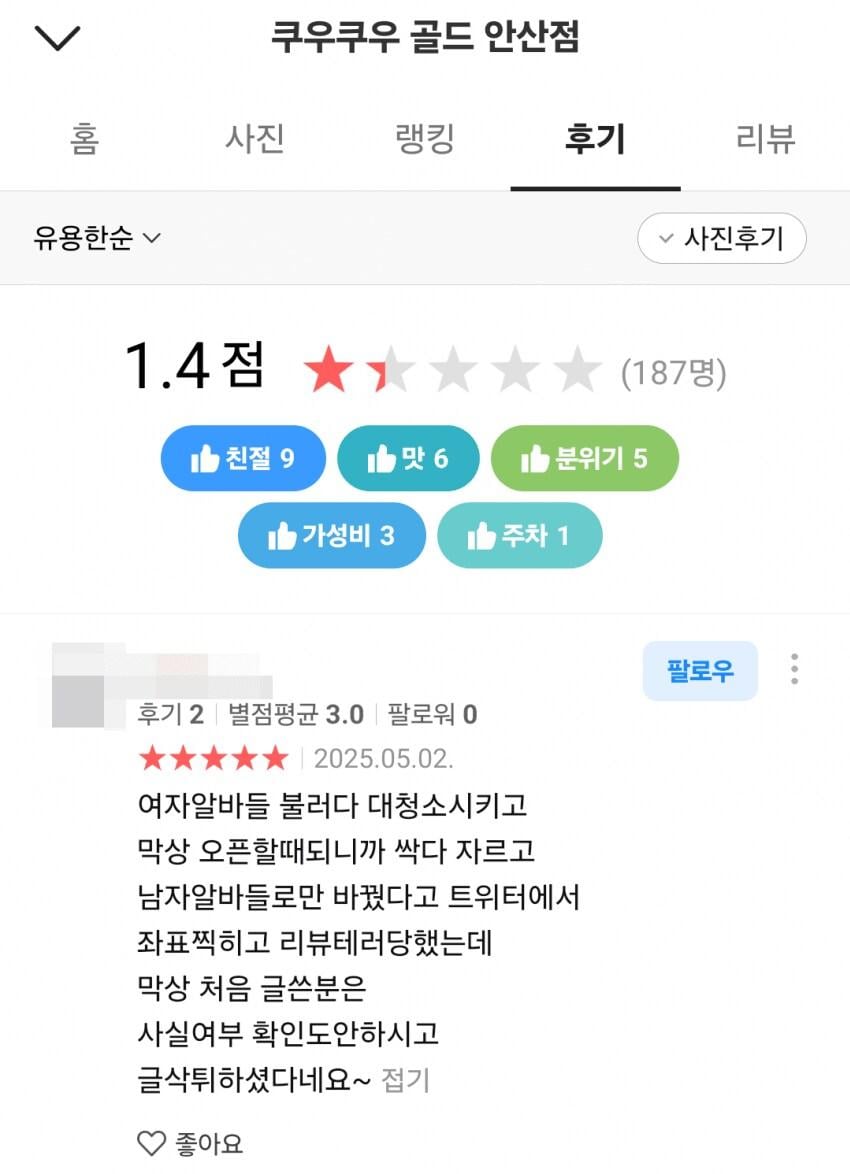
Task: Select the 친절 9 chip
Action: (243, 458)
